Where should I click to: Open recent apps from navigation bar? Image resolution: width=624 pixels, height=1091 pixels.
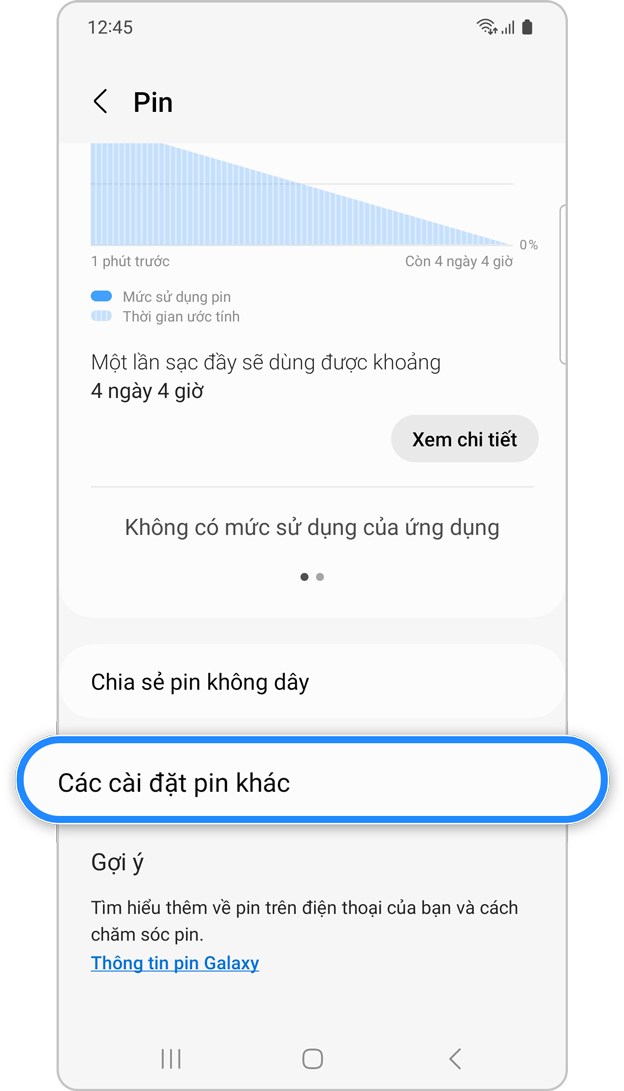point(171,1058)
